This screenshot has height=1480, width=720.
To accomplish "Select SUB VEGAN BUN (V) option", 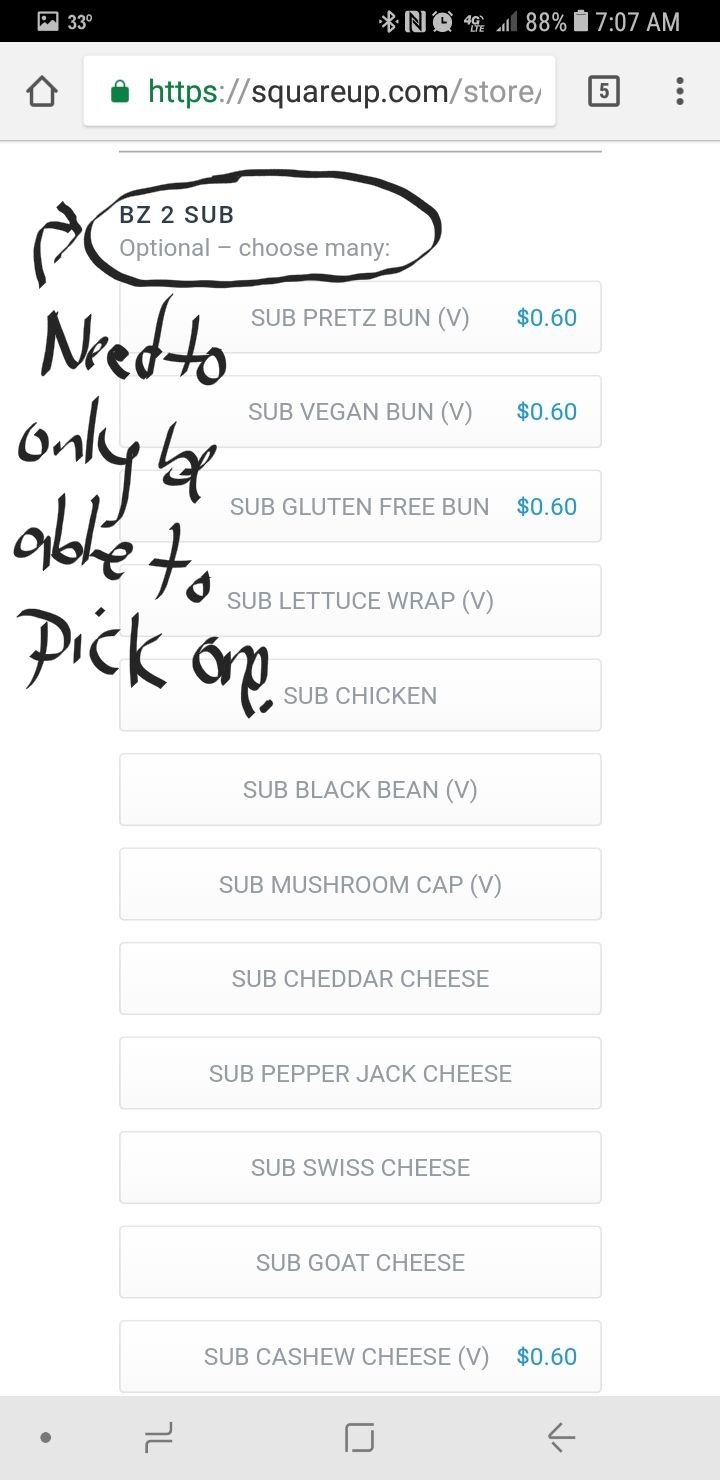I will click(360, 411).
